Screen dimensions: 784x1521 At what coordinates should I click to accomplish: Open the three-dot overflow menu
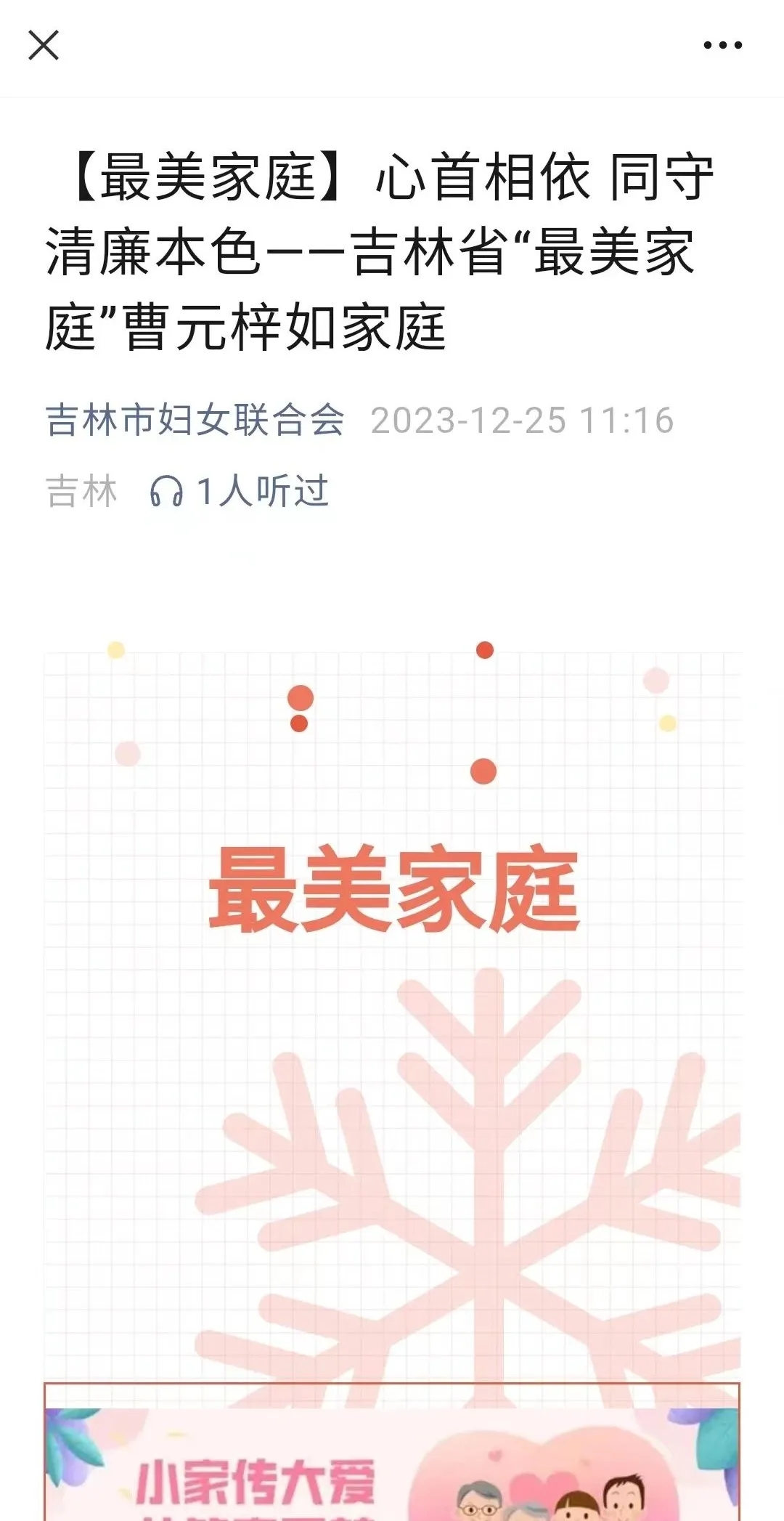click(722, 46)
